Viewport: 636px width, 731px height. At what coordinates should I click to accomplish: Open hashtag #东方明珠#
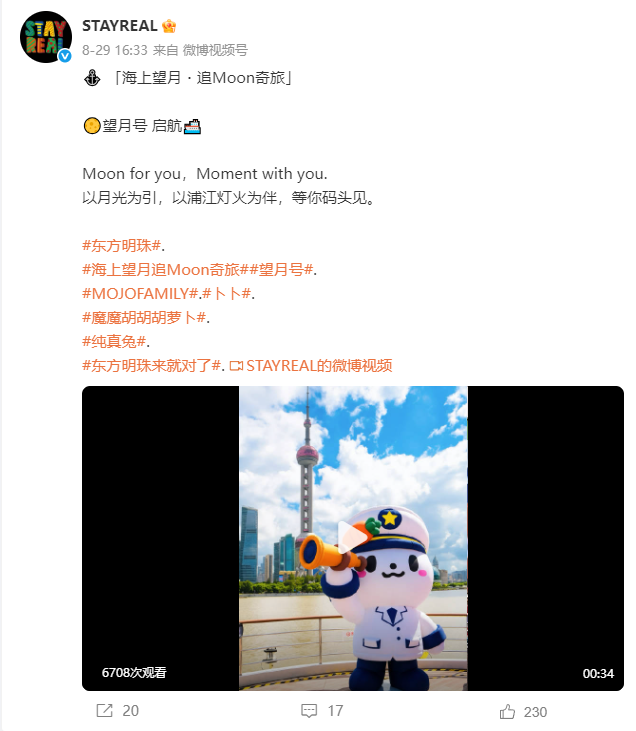(x=122, y=245)
